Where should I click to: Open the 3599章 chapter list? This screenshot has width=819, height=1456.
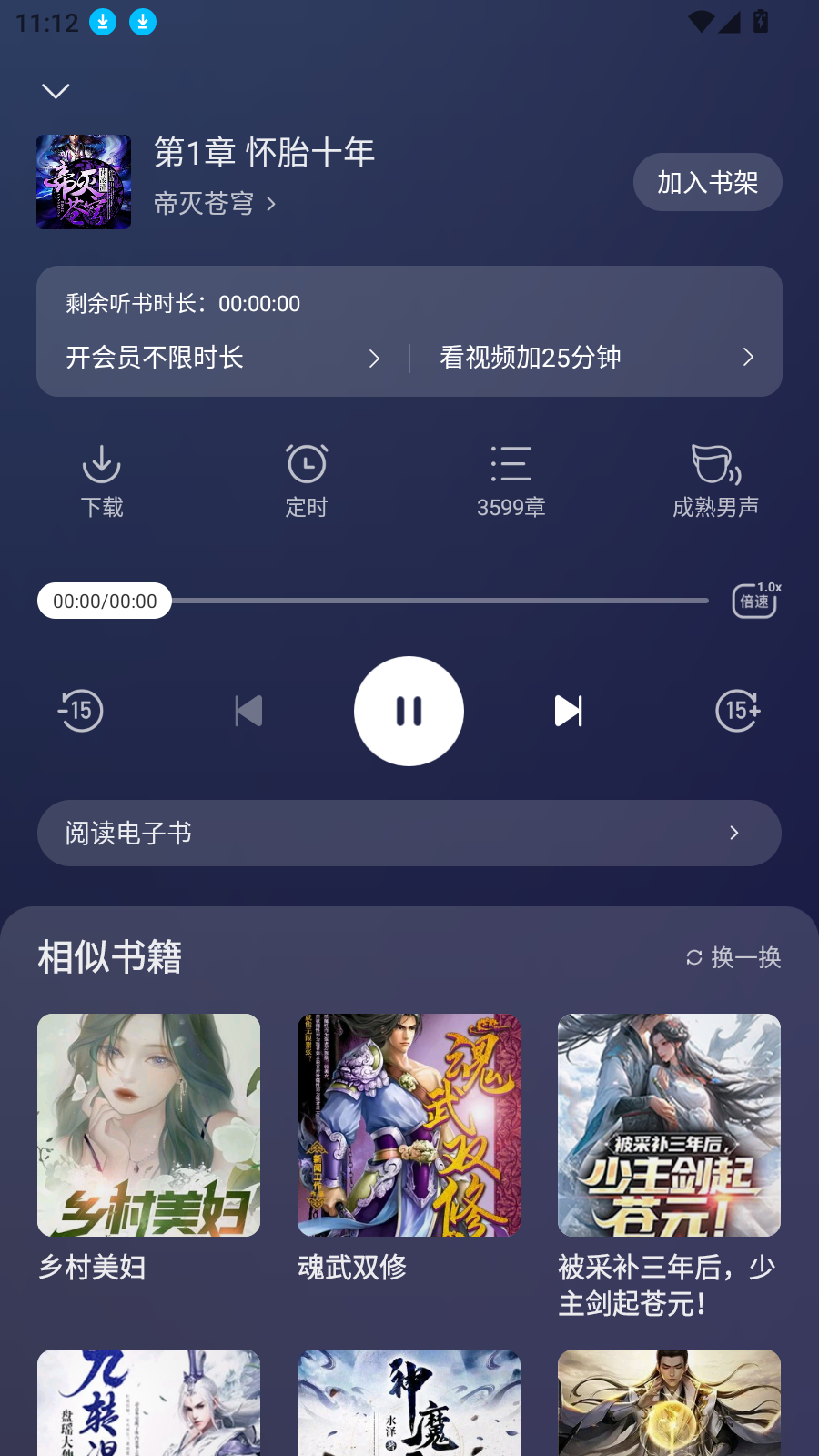pyautogui.click(x=511, y=480)
